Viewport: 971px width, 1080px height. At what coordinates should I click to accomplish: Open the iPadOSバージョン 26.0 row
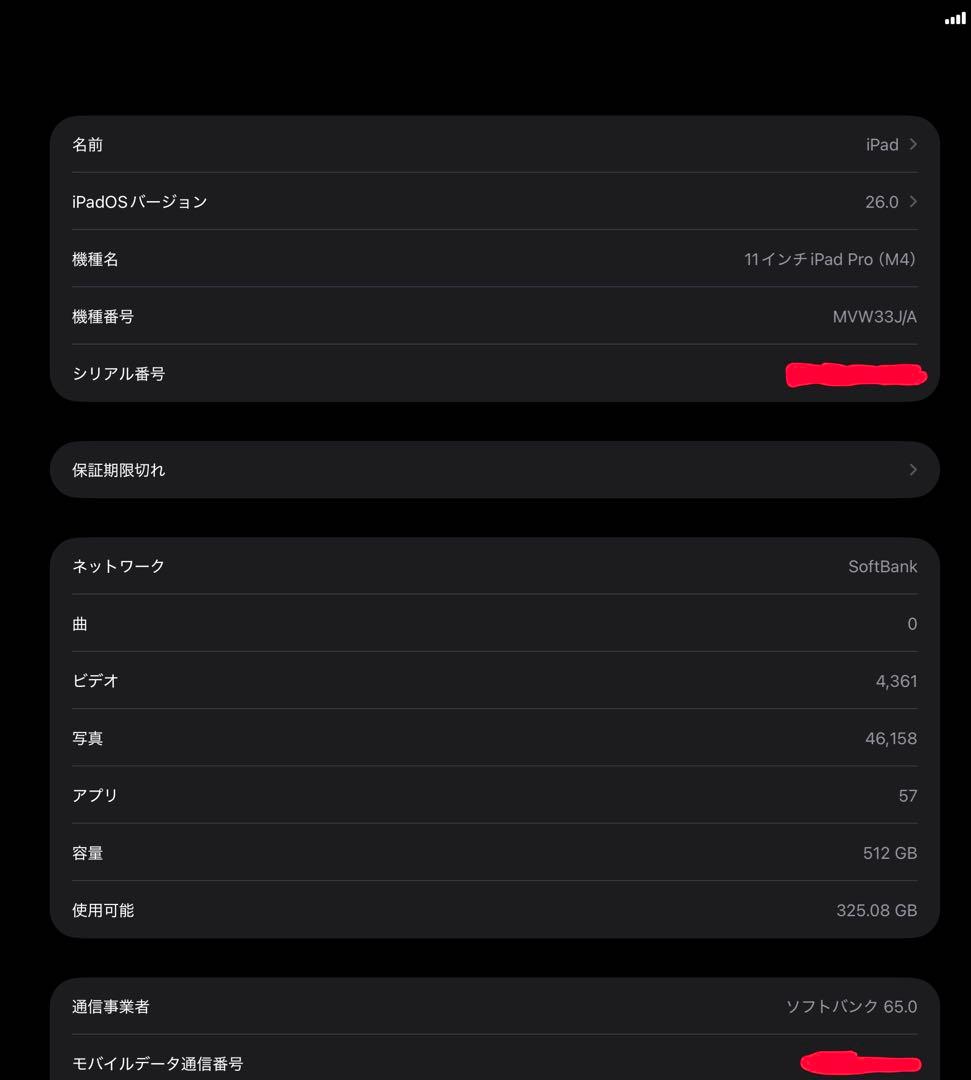click(400, 201)
